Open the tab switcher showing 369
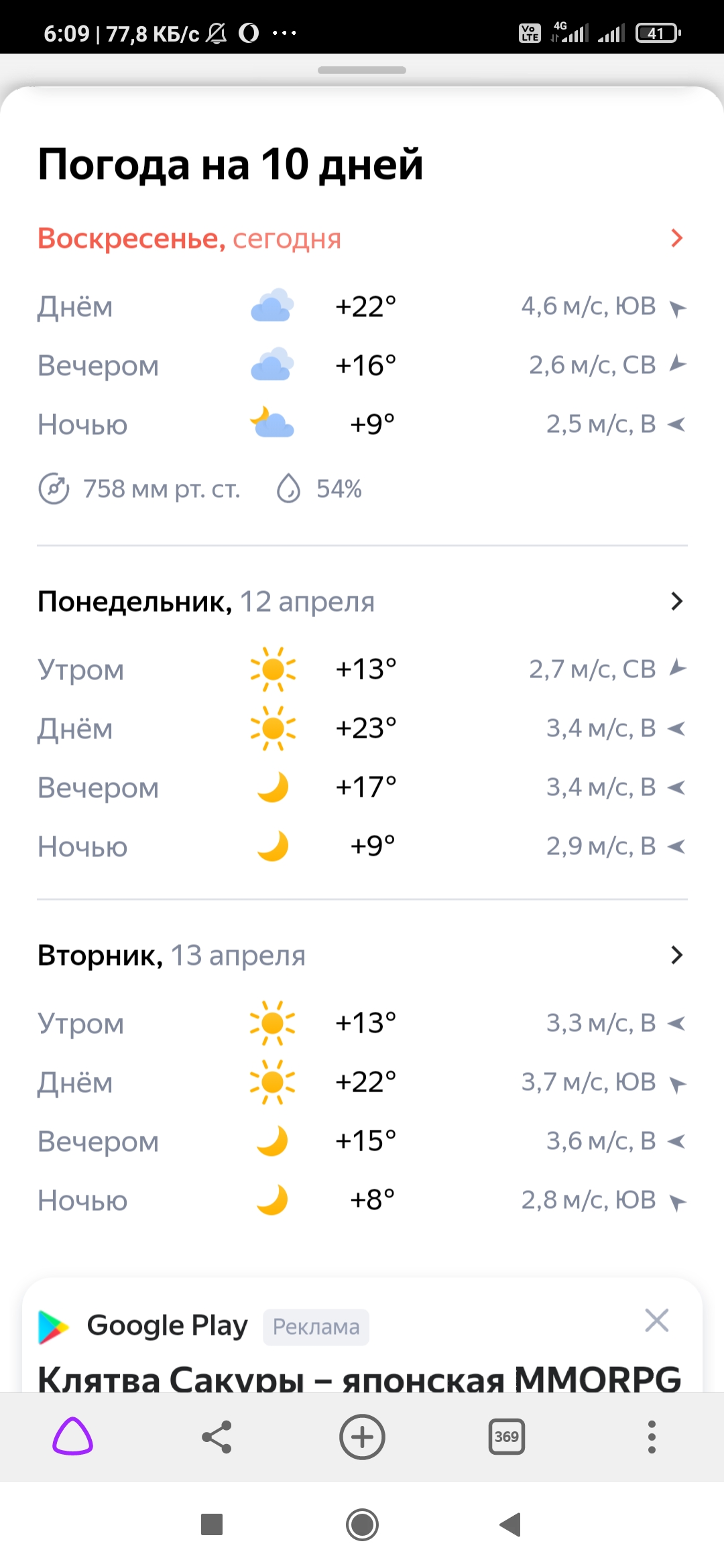 pyautogui.click(x=507, y=1437)
